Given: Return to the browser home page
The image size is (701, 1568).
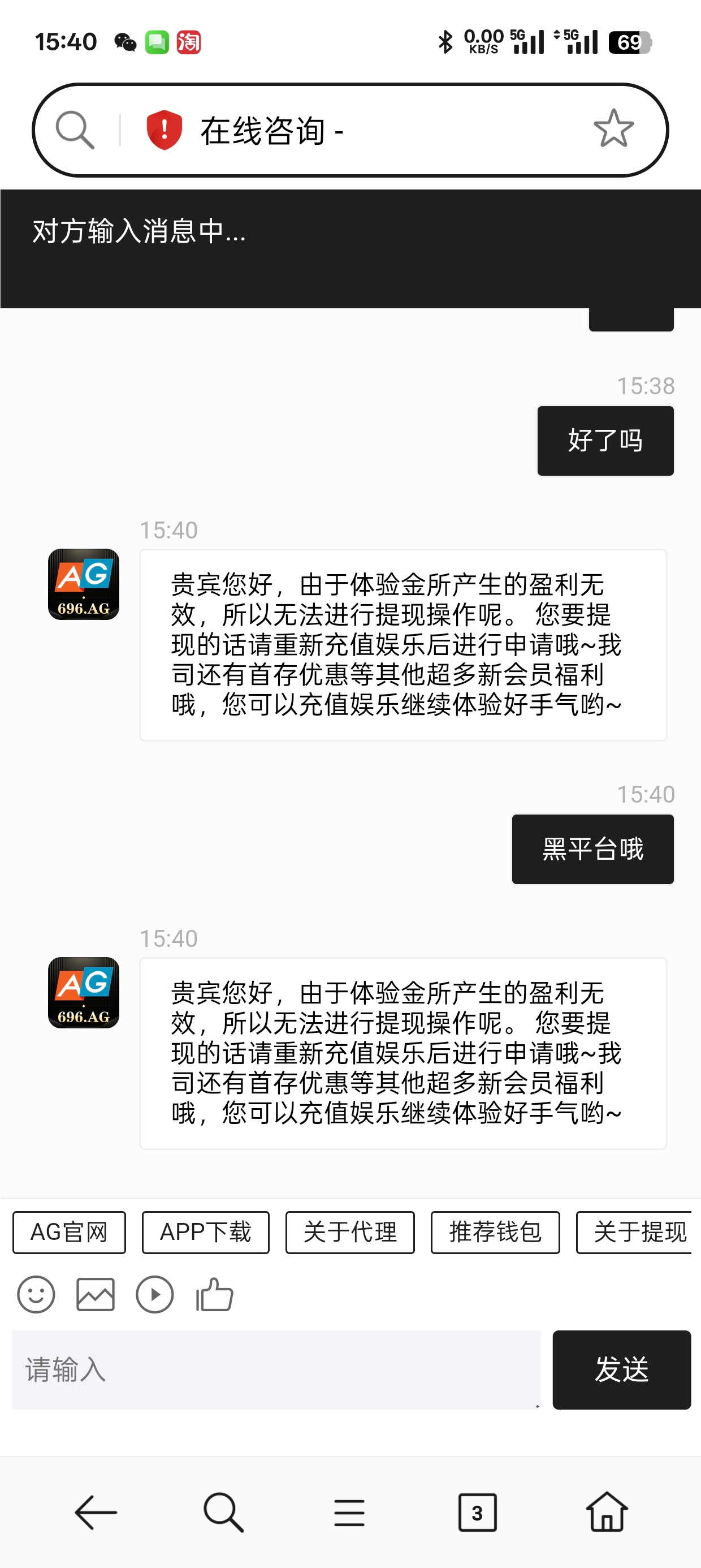Looking at the screenshot, I should tap(607, 1512).
